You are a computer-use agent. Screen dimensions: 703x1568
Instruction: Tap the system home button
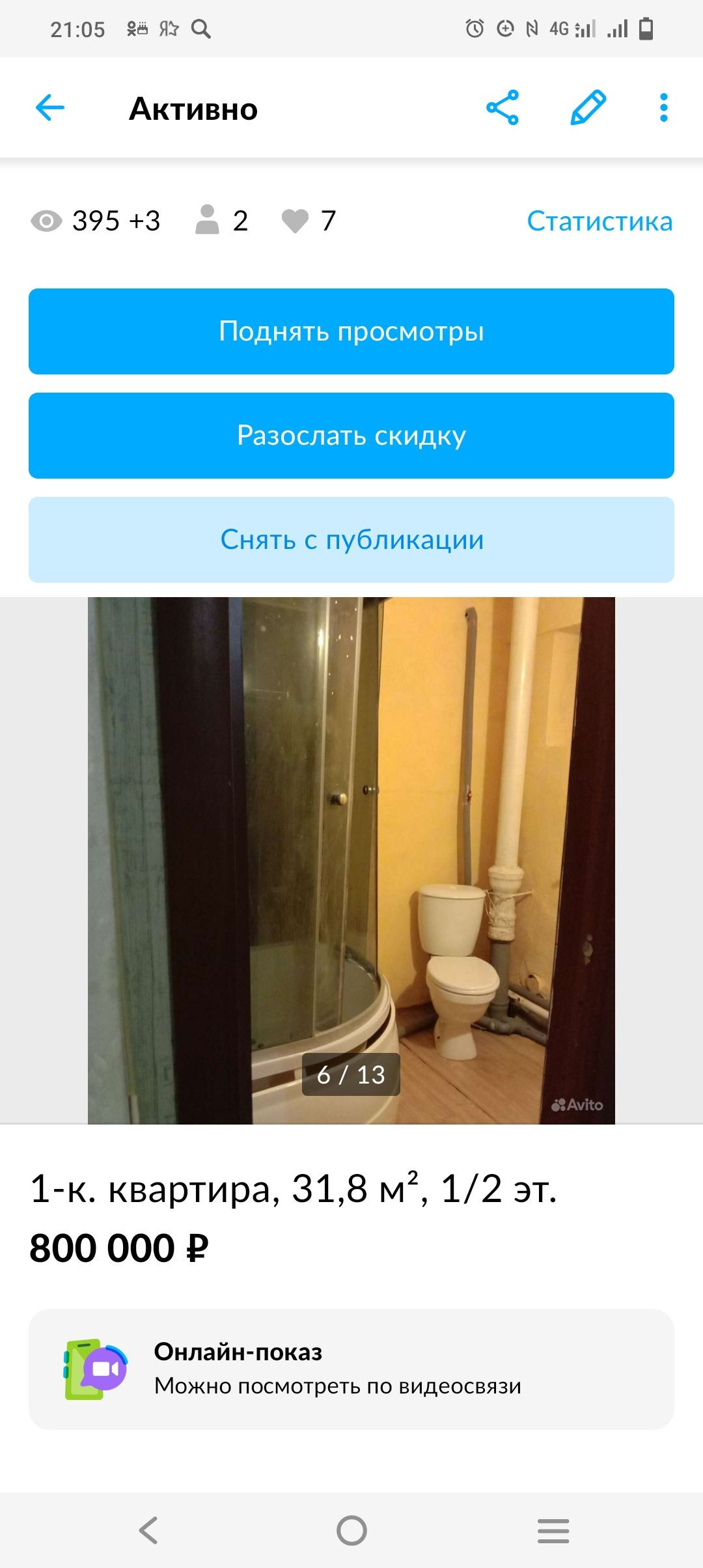tap(351, 1530)
